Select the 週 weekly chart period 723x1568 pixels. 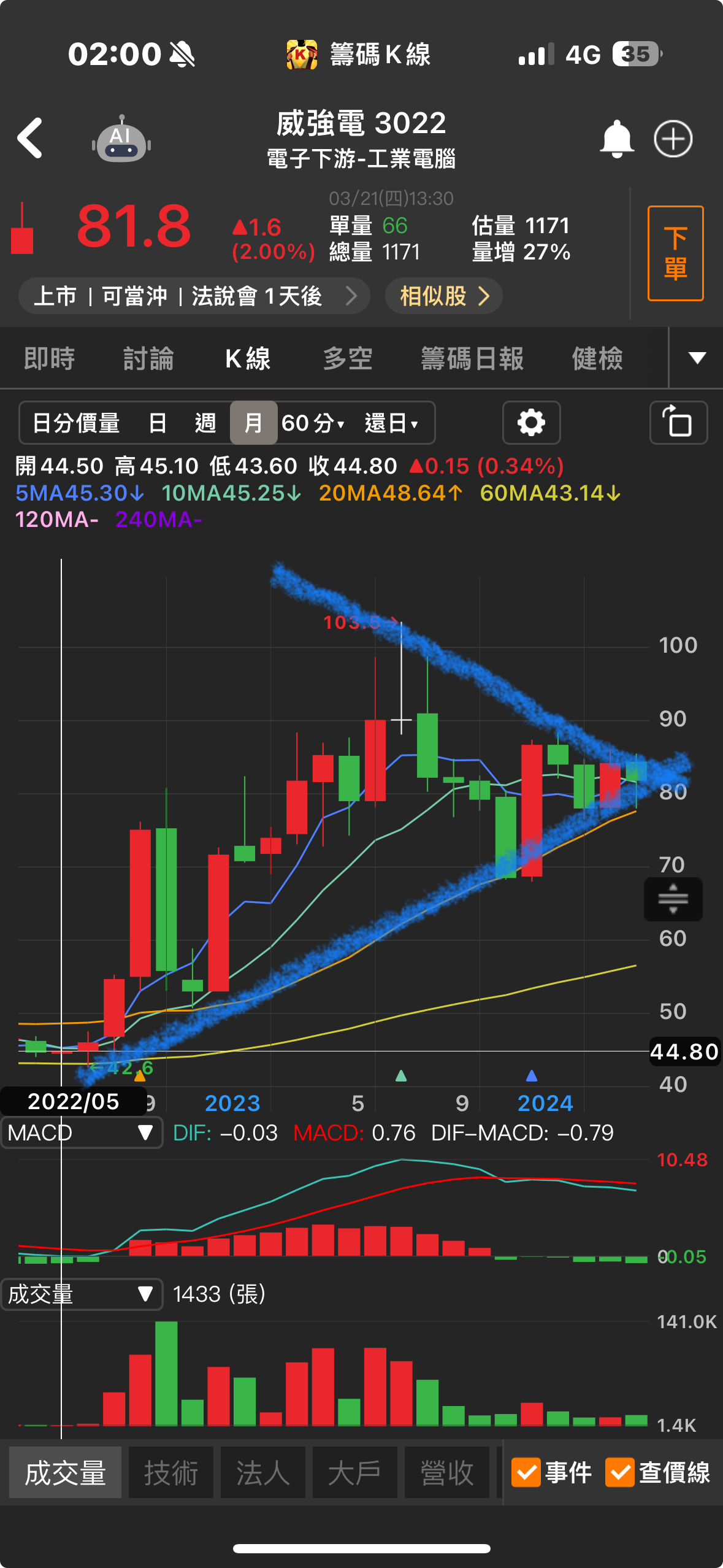[205, 423]
